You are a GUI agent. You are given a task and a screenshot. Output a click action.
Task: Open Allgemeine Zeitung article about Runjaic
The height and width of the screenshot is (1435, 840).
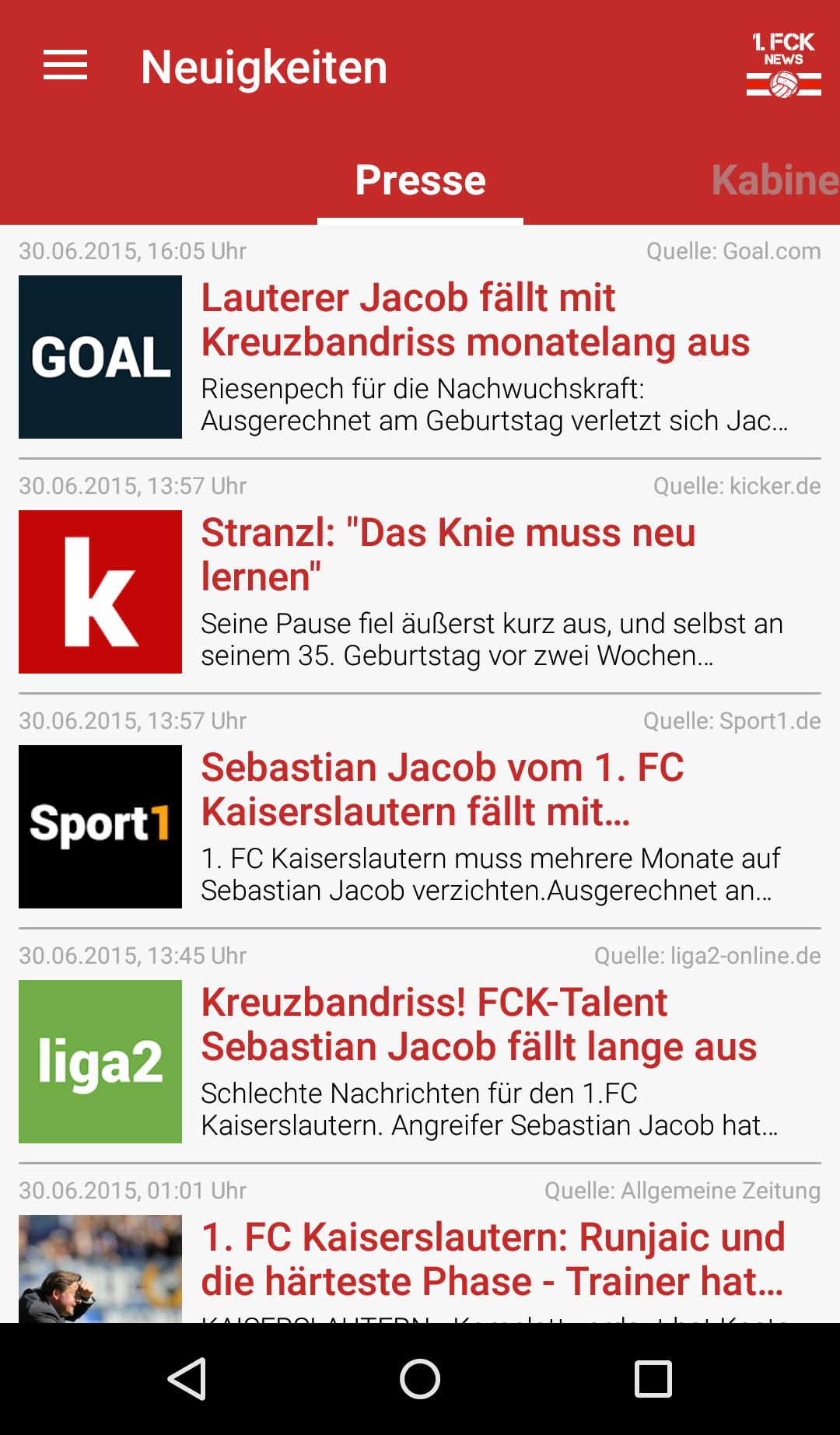[492, 1259]
